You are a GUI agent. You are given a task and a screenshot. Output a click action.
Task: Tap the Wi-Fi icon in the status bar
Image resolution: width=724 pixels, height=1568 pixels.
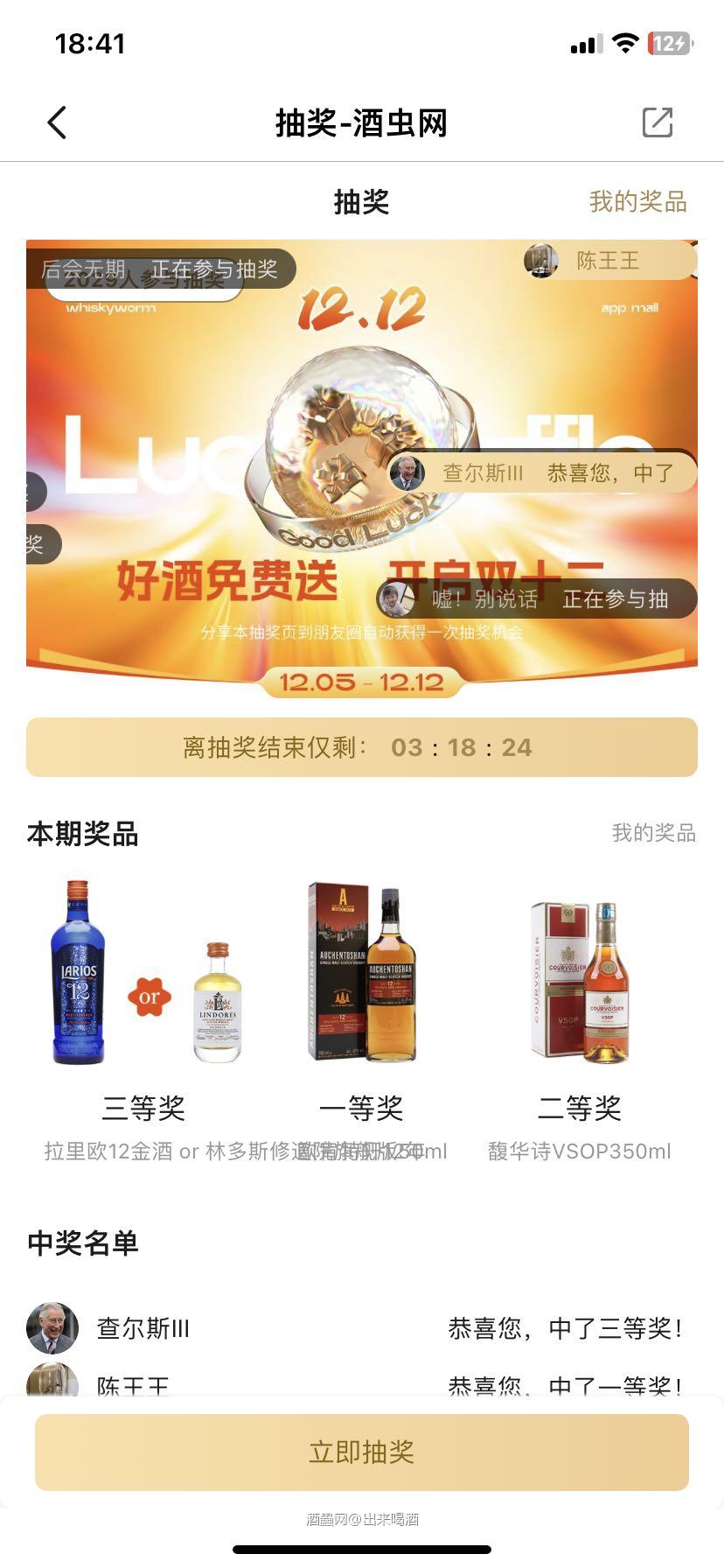[x=624, y=42]
